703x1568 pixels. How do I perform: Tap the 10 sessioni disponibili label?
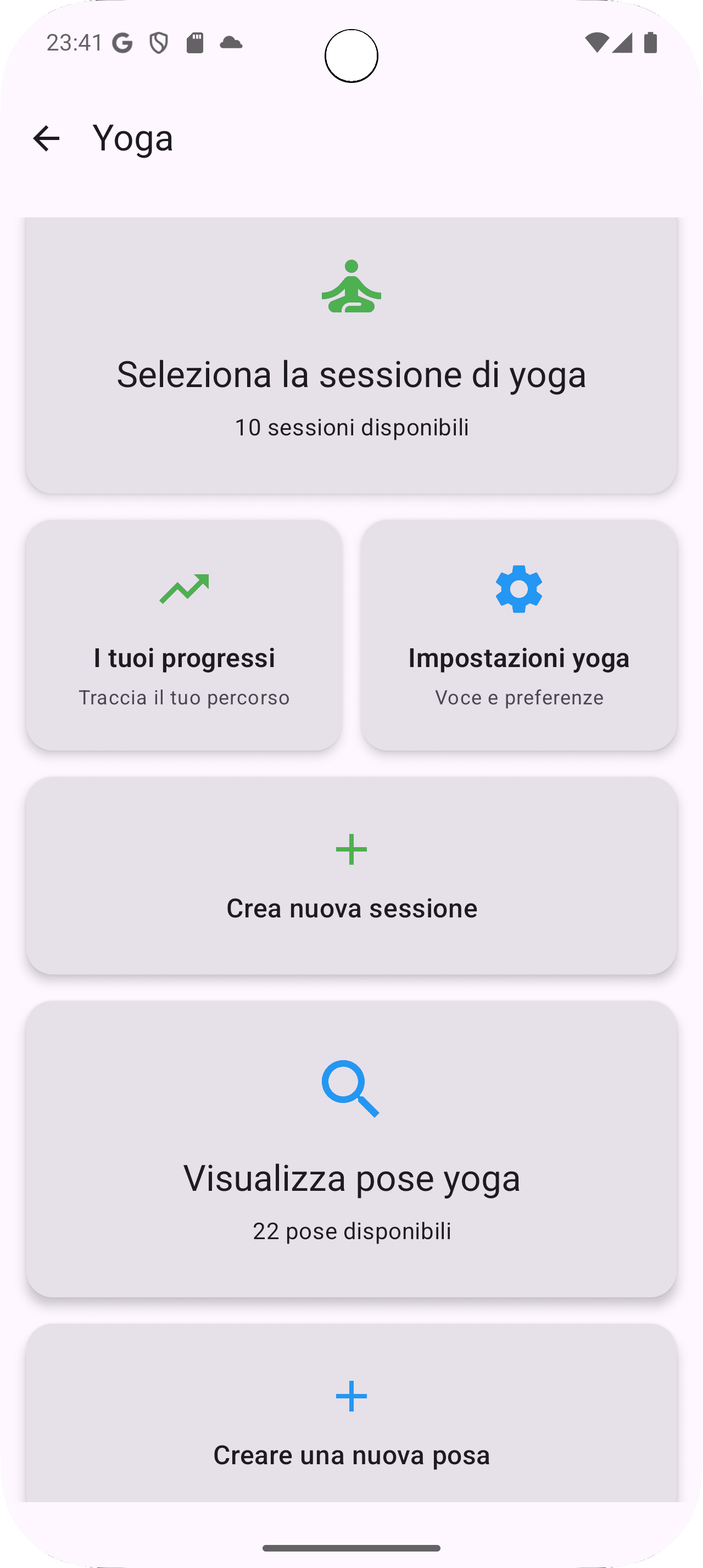click(x=352, y=427)
